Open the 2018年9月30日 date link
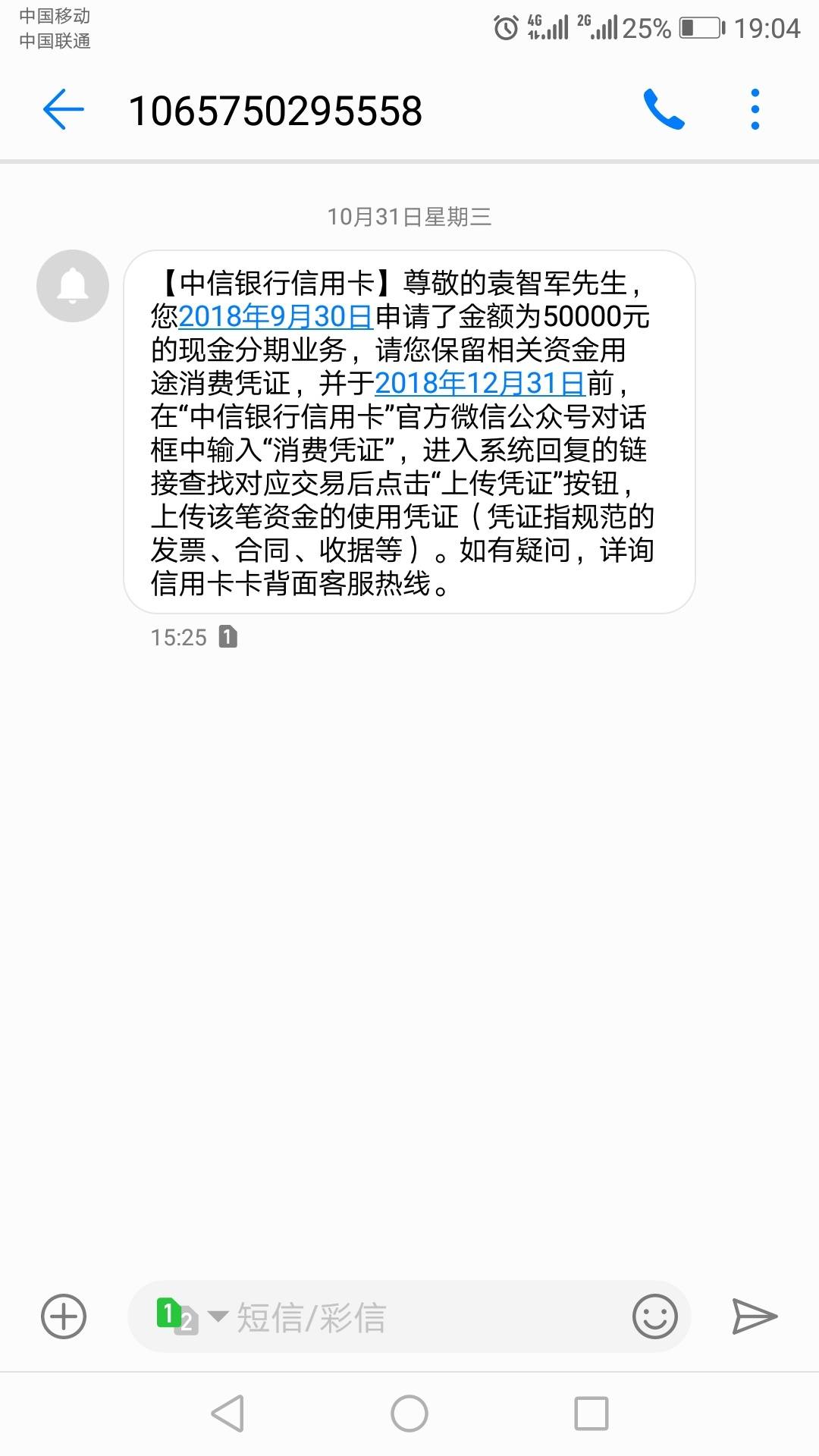This screenshot has width=819, height=1456. point(275,316)
